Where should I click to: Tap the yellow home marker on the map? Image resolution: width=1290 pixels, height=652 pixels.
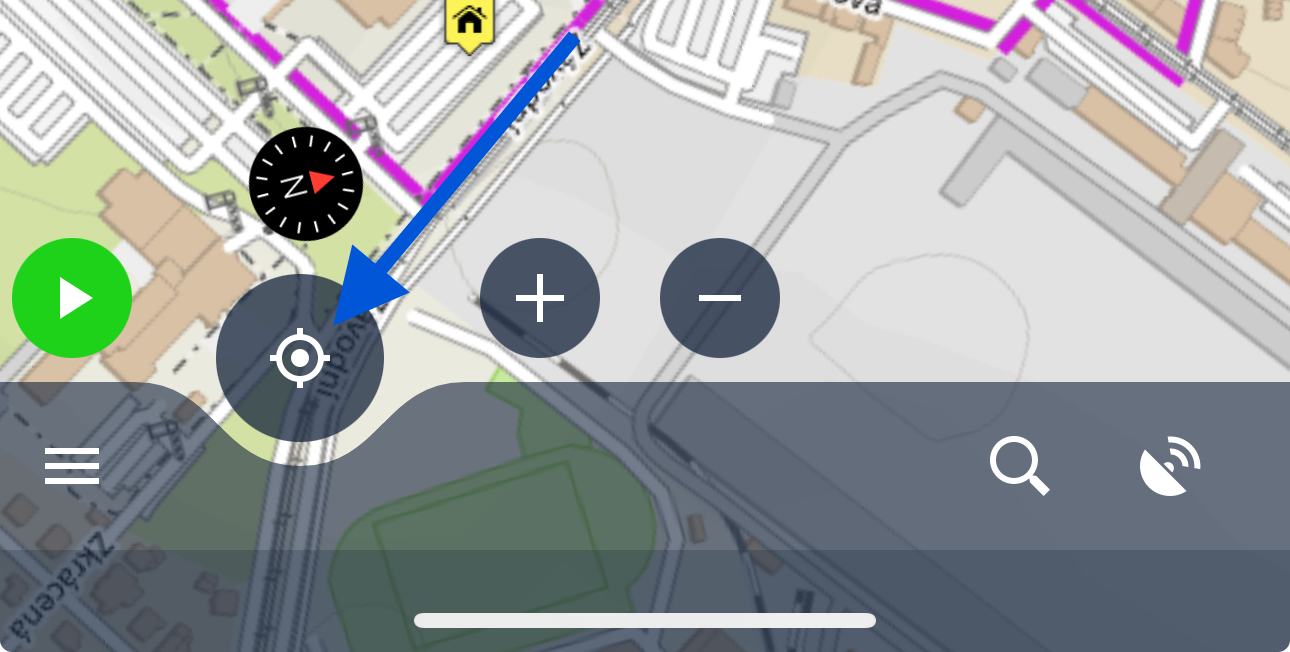tap(470, 20)
